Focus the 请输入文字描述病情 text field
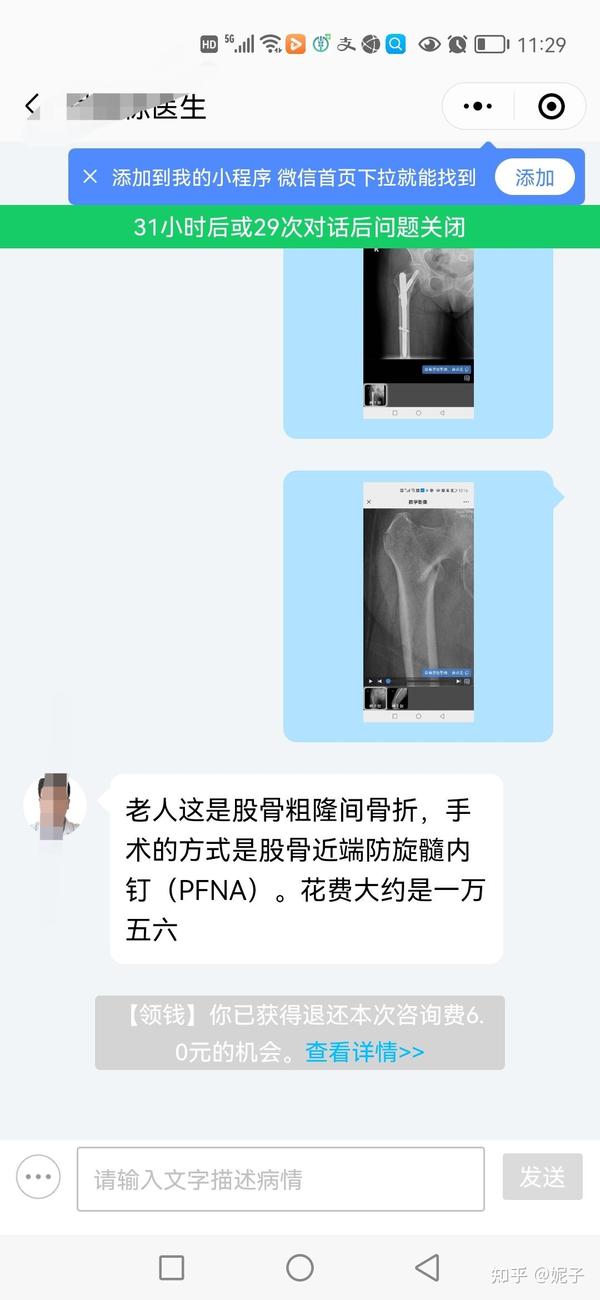The height and width of the screenshot is (1300, 600). [x=281, y=1179]
